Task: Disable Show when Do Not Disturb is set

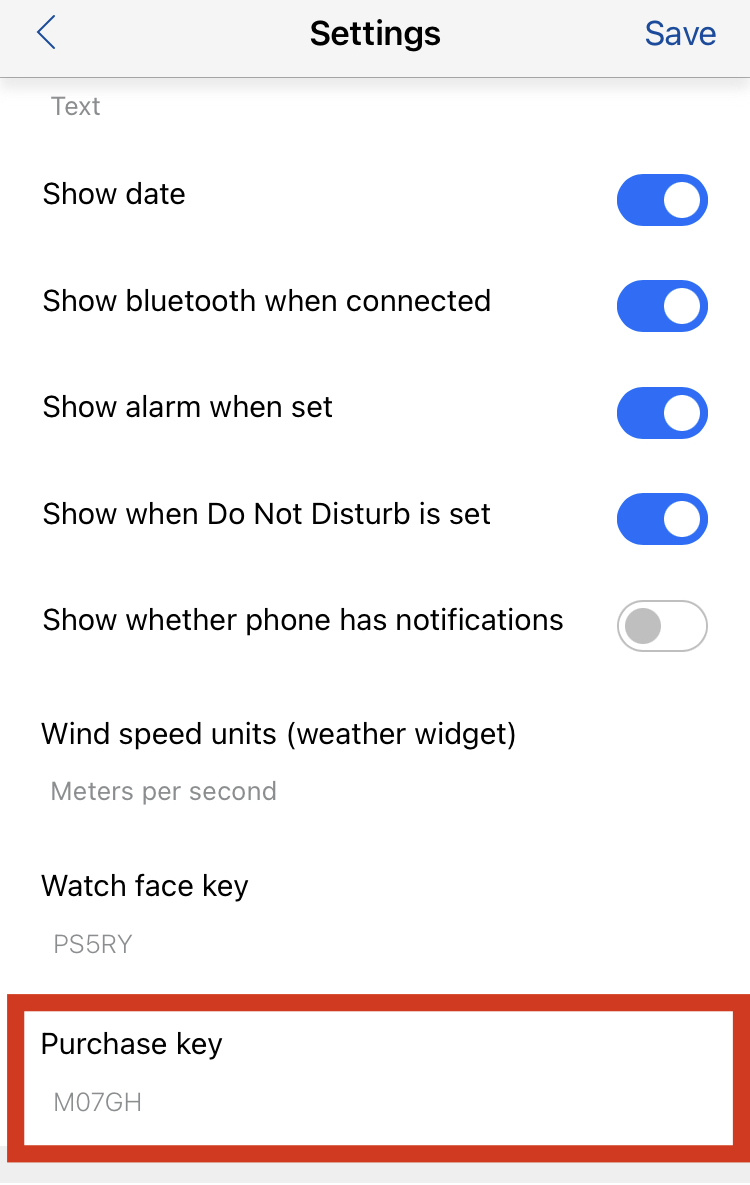Action: [662, 519]
